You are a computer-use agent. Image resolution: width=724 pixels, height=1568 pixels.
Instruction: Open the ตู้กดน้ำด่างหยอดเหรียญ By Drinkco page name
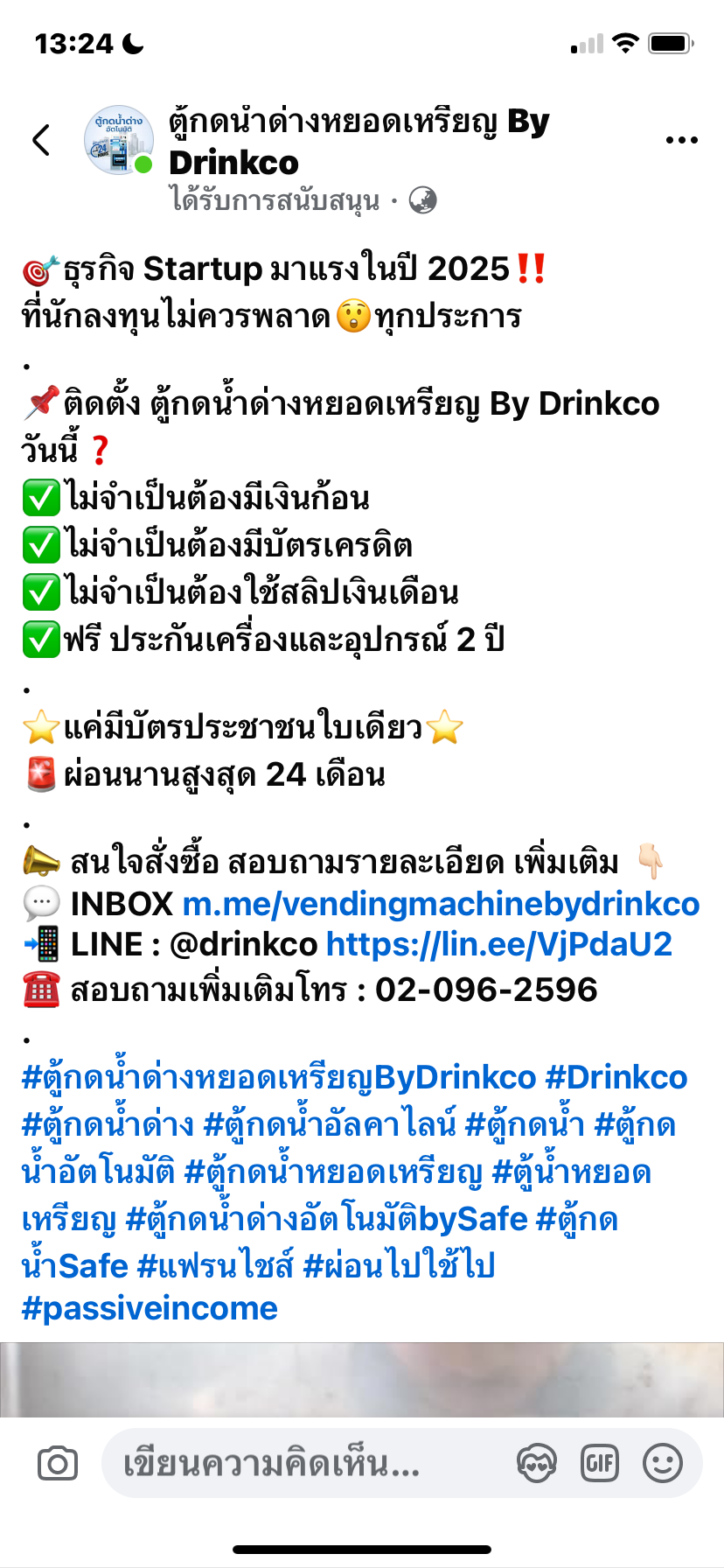click(x=359, y=142)
